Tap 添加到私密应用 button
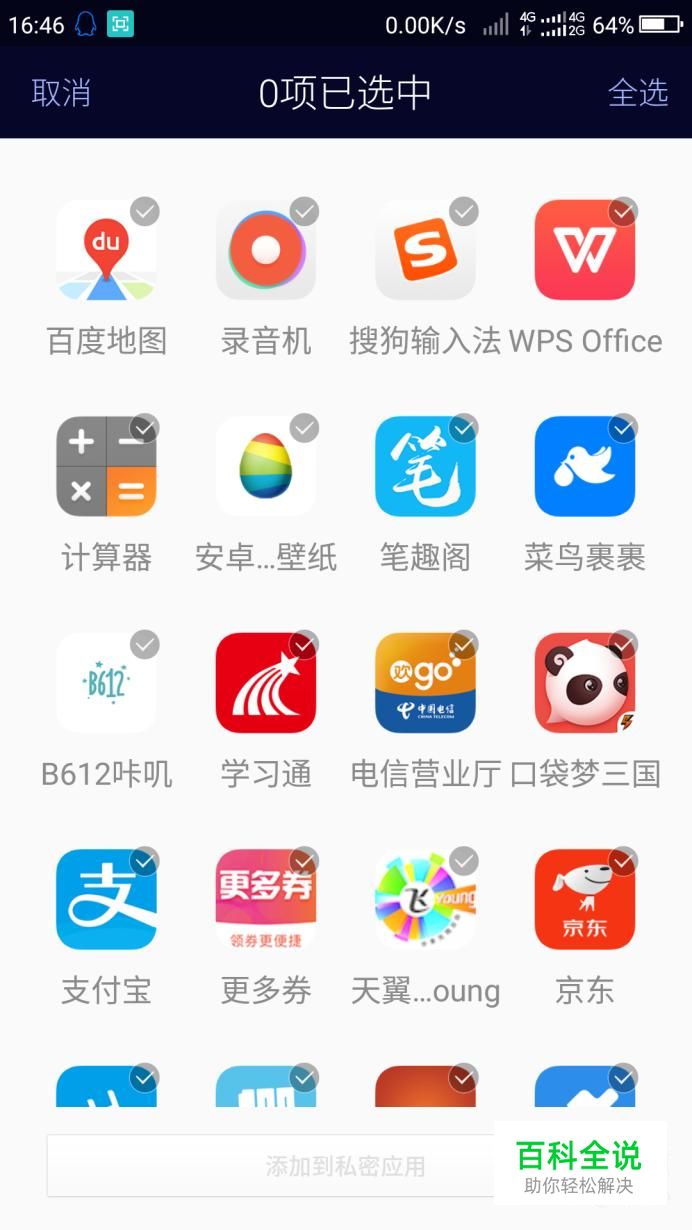Screen dimensions: 692x1230 (x=346, y=1166)
